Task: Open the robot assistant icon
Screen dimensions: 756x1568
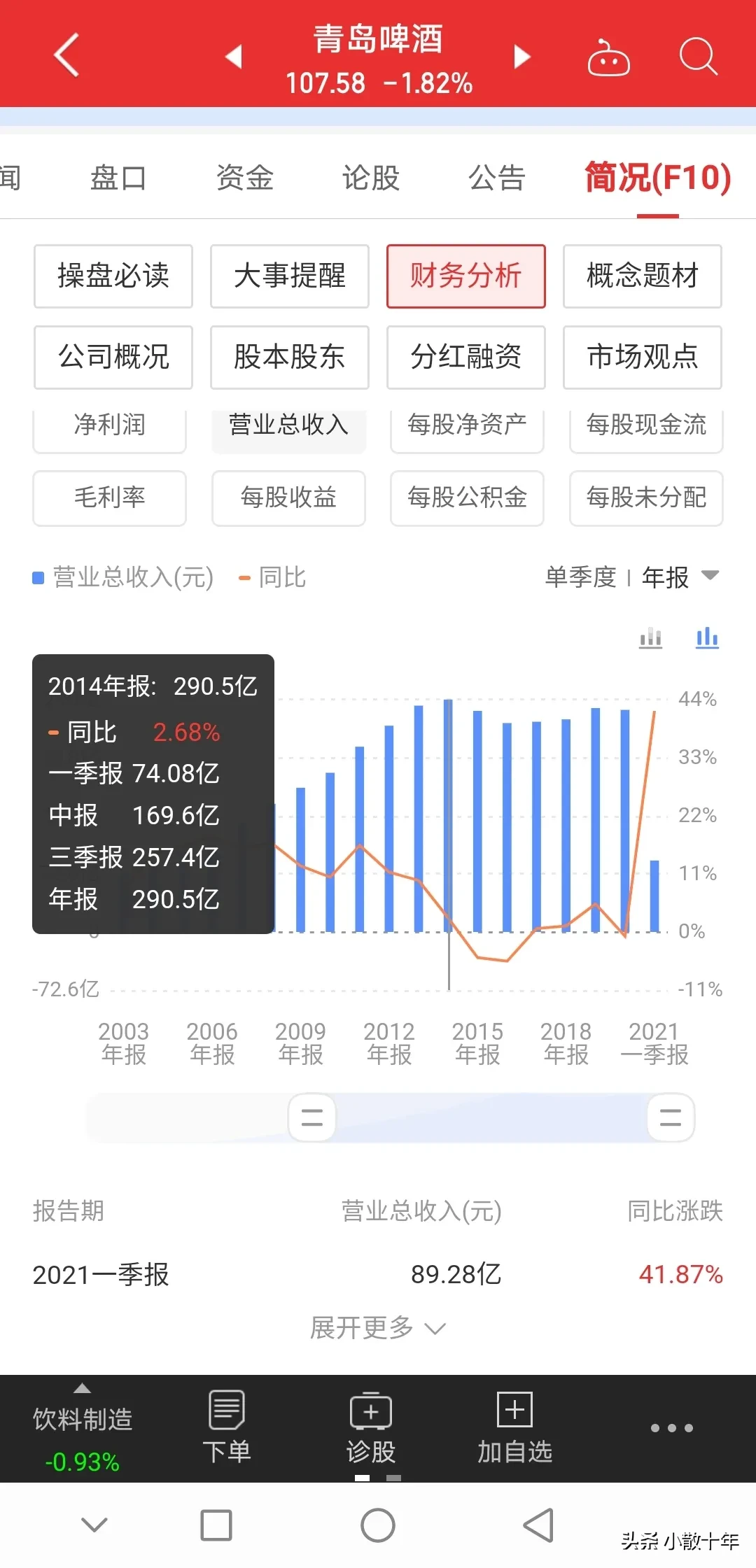Action: pyautogui.click(x=608, y=57)
